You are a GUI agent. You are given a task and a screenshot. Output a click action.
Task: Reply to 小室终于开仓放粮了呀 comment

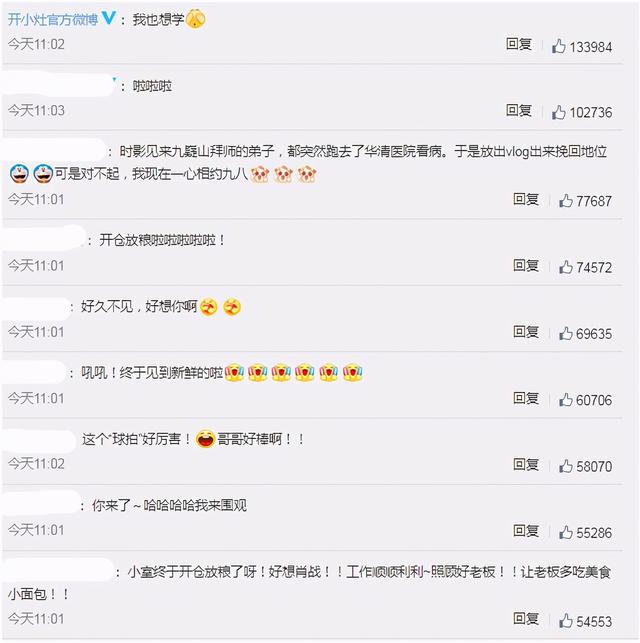[x=526, y=619]
